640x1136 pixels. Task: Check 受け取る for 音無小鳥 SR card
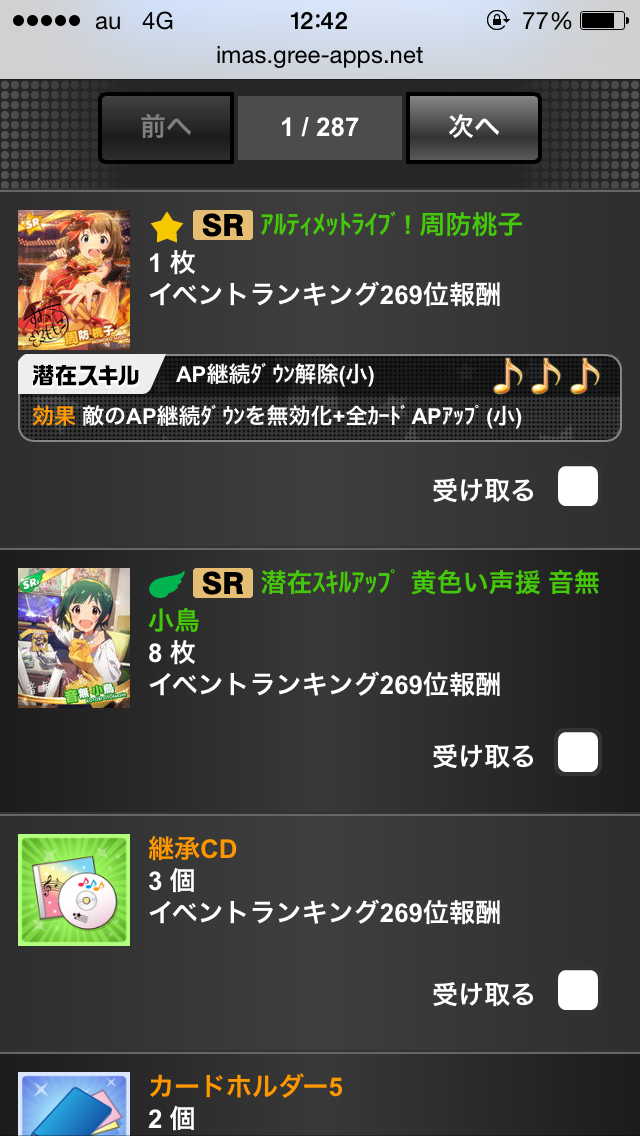577,753
